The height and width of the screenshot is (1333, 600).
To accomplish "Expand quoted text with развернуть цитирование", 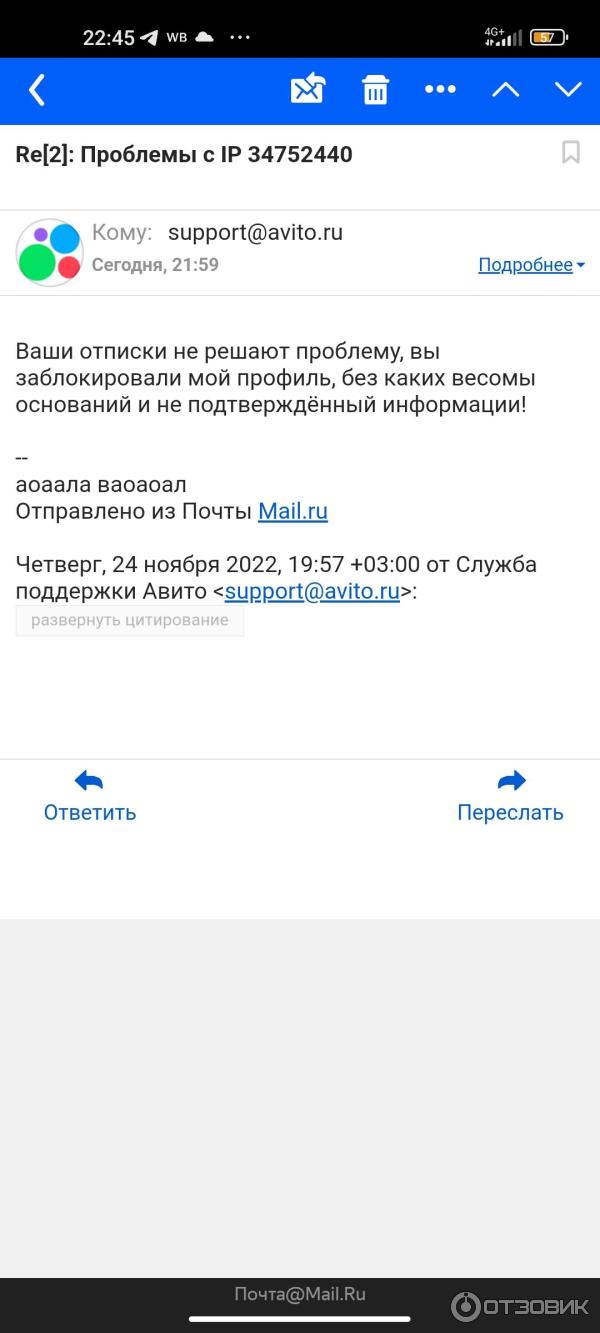I will click(130, 620).
